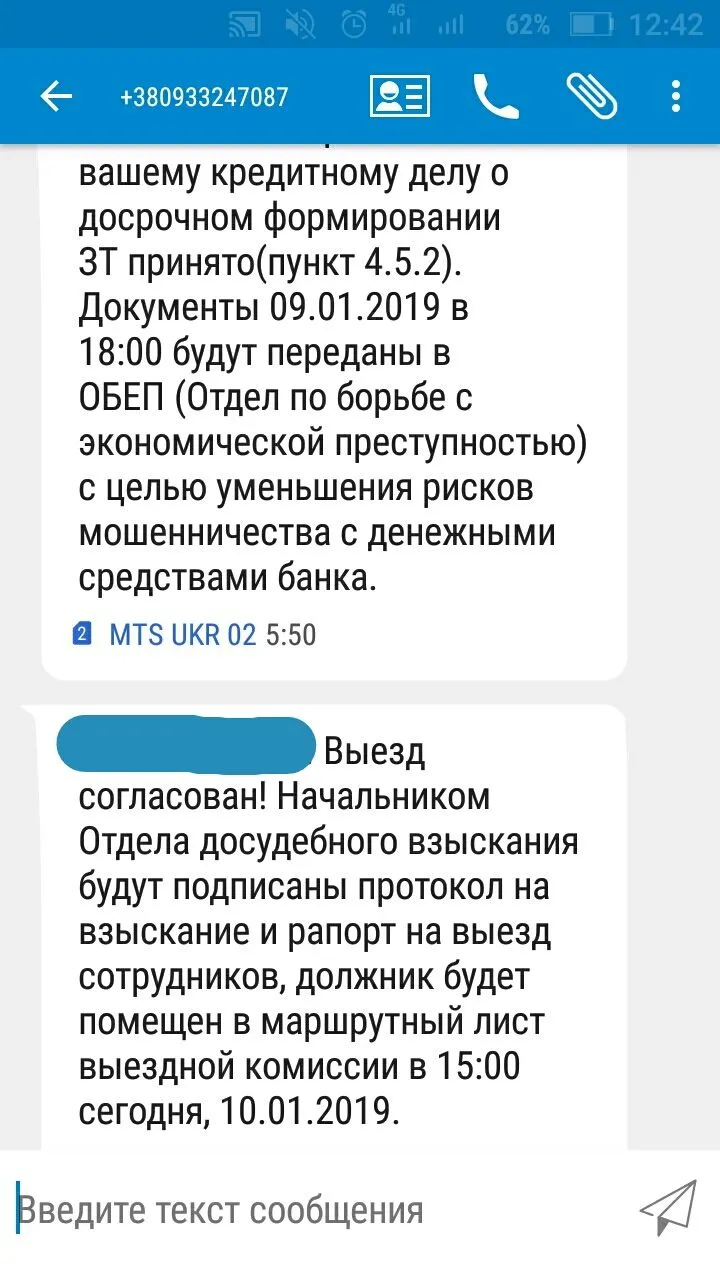This screenshot has height=1280, width=720.
Task: Open the overflow menu
Action: click(x=677, y=97)
